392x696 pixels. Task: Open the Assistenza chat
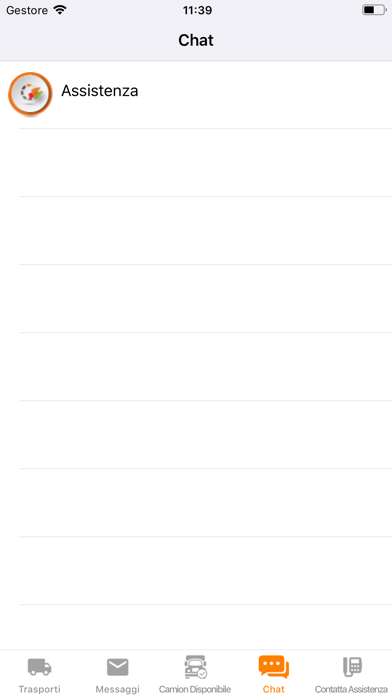(196, 95)
